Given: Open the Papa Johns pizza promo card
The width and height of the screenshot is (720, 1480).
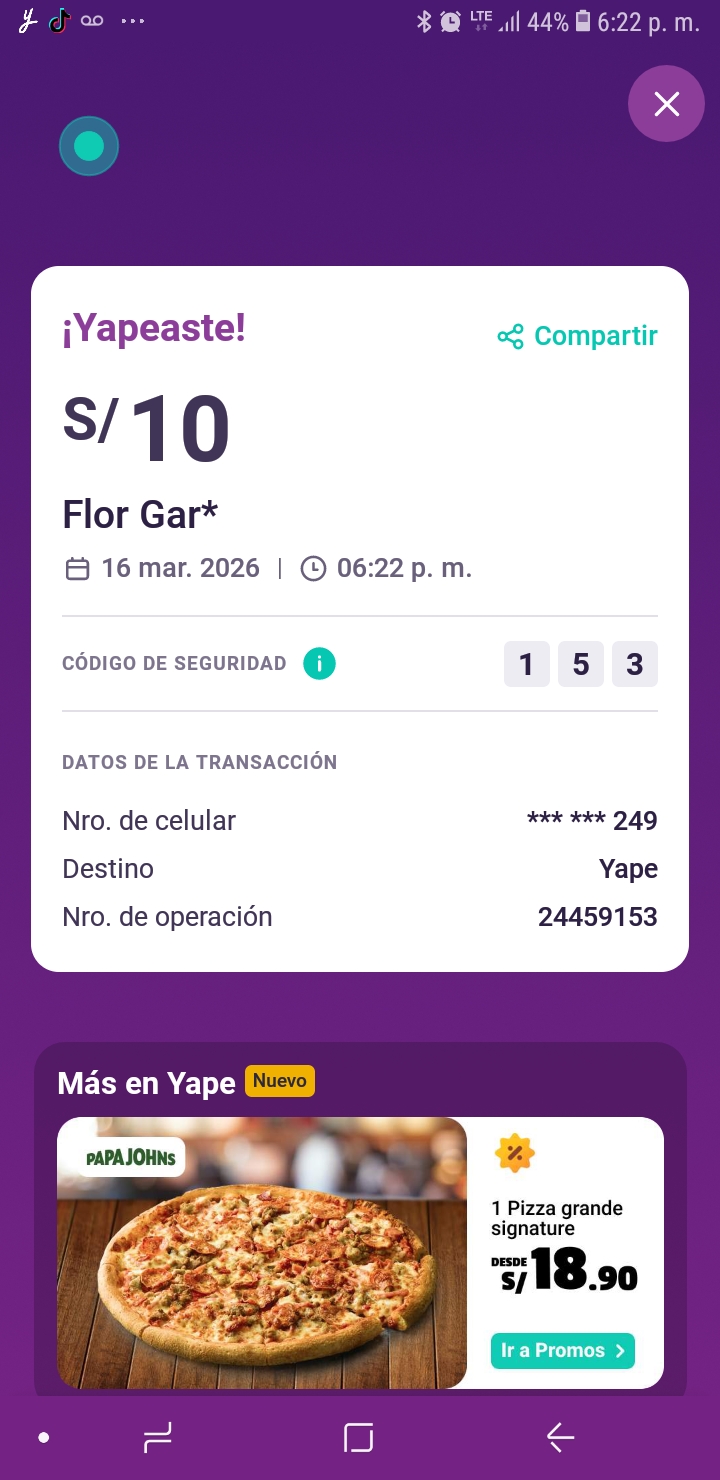Looking at the screenshot, I should 262,1253.
